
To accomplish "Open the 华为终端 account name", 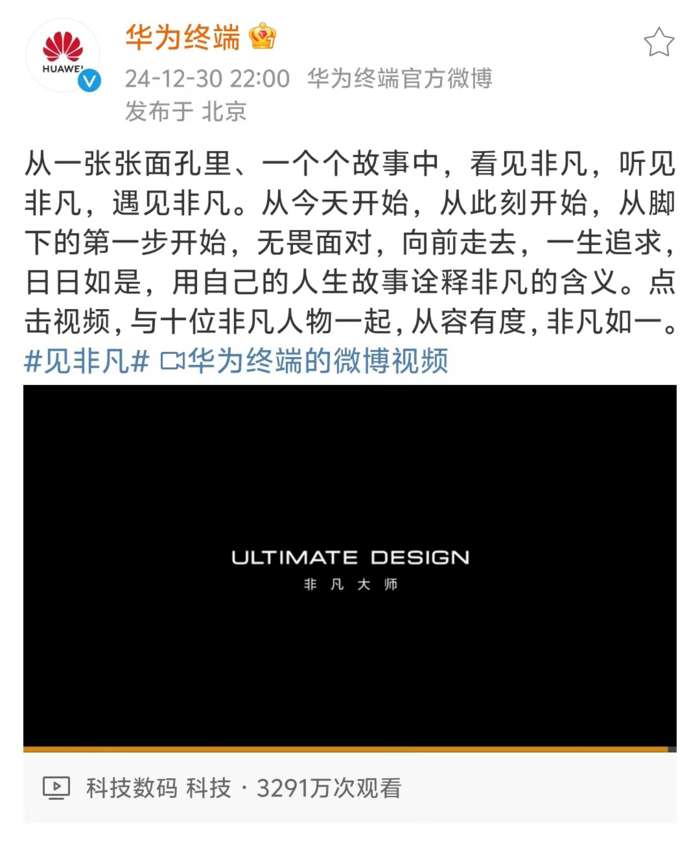I will (x=183, y=39).
